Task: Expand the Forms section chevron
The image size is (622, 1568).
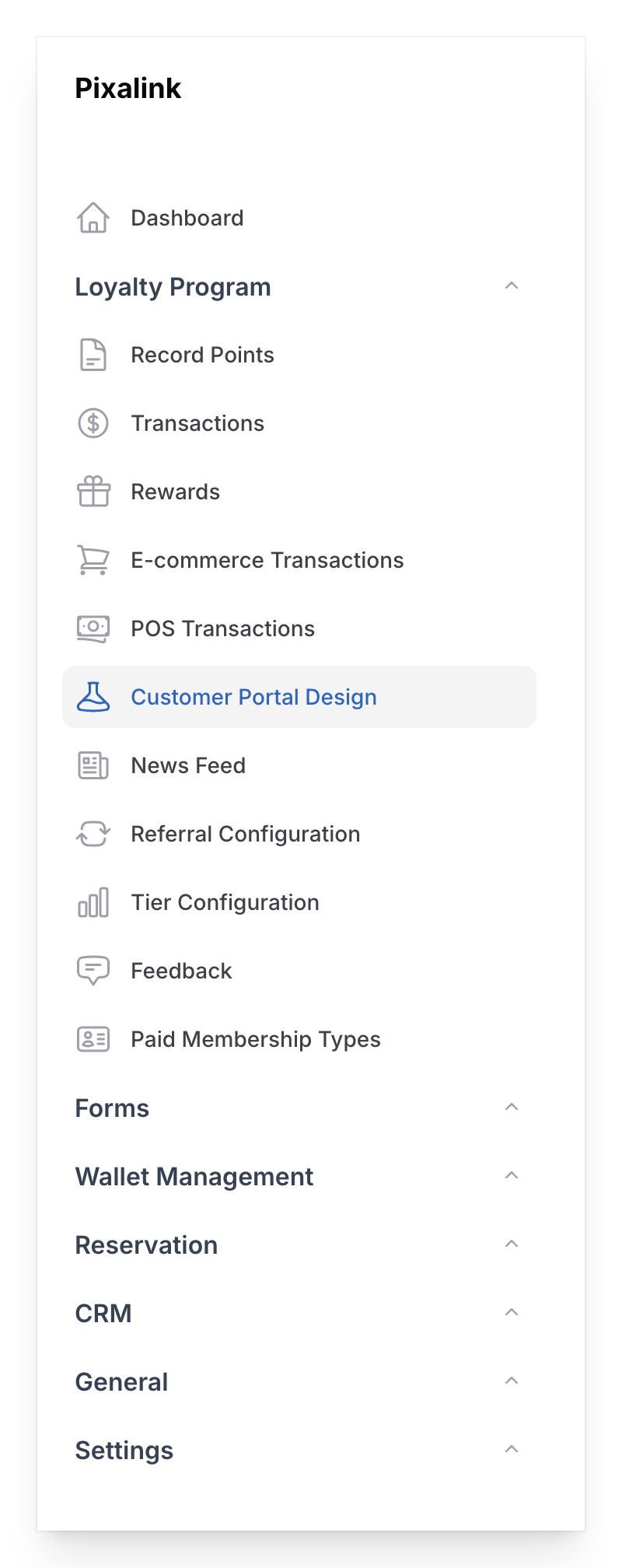Action: tap(512, 1106)
